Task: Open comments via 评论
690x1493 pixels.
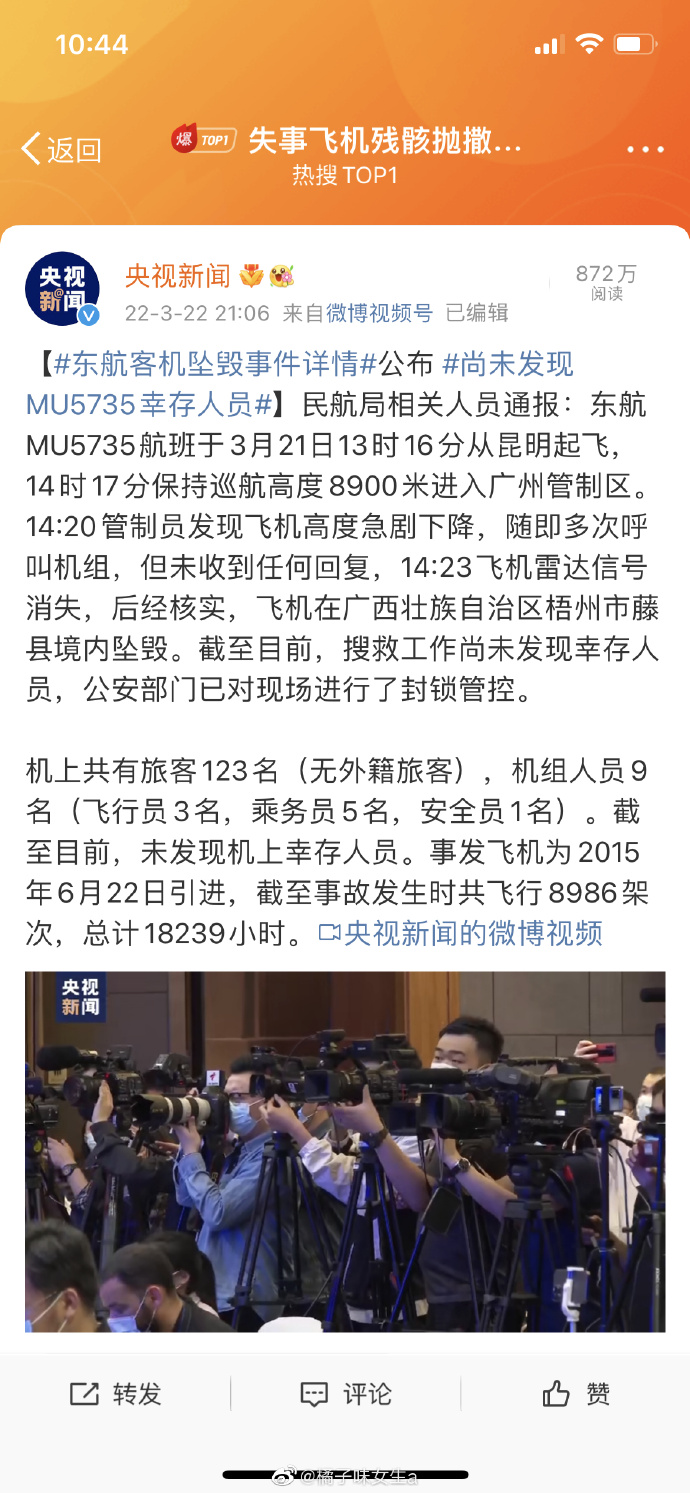Action: [x=346, y=1394]
